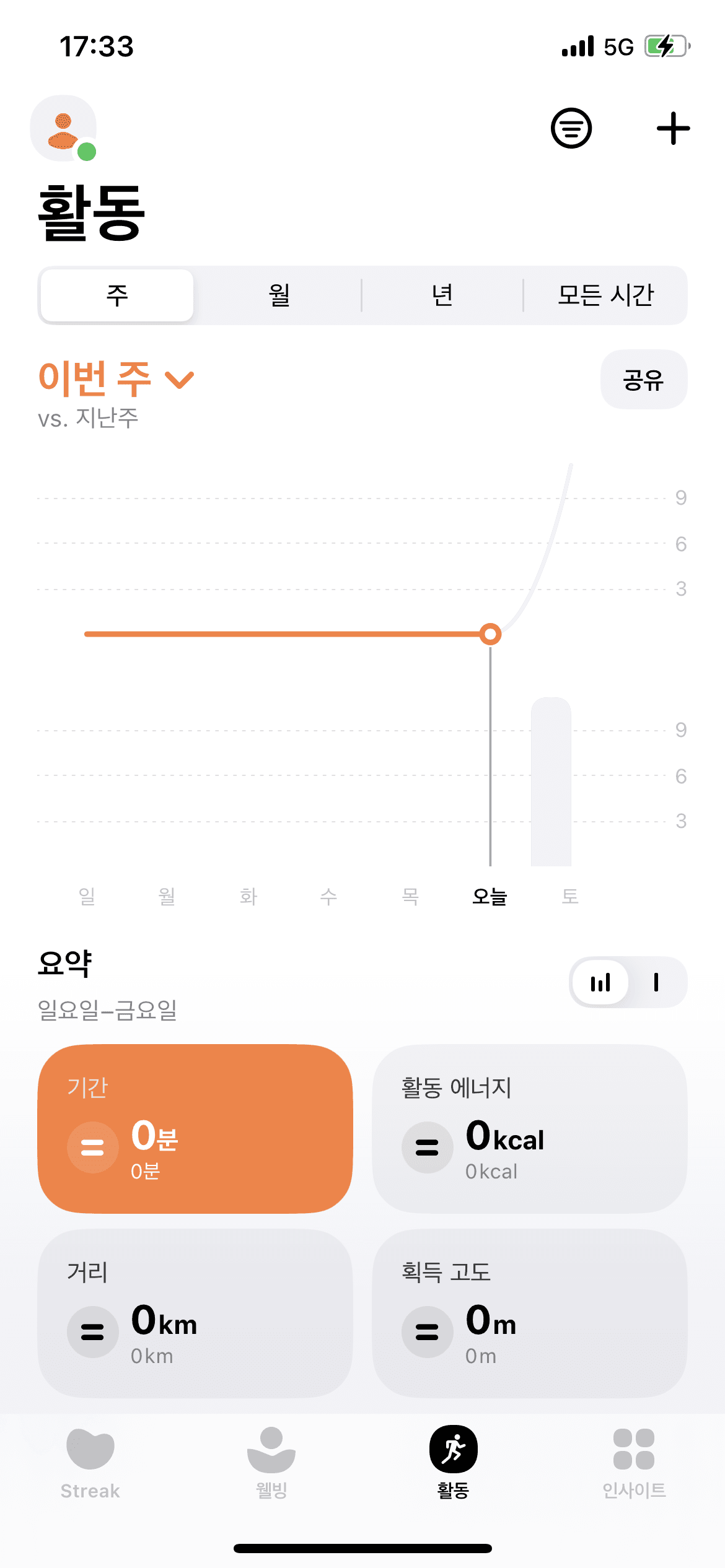Switch to the 월 (month) tab
Screen dimensions: 725x1568
(278, 295)
